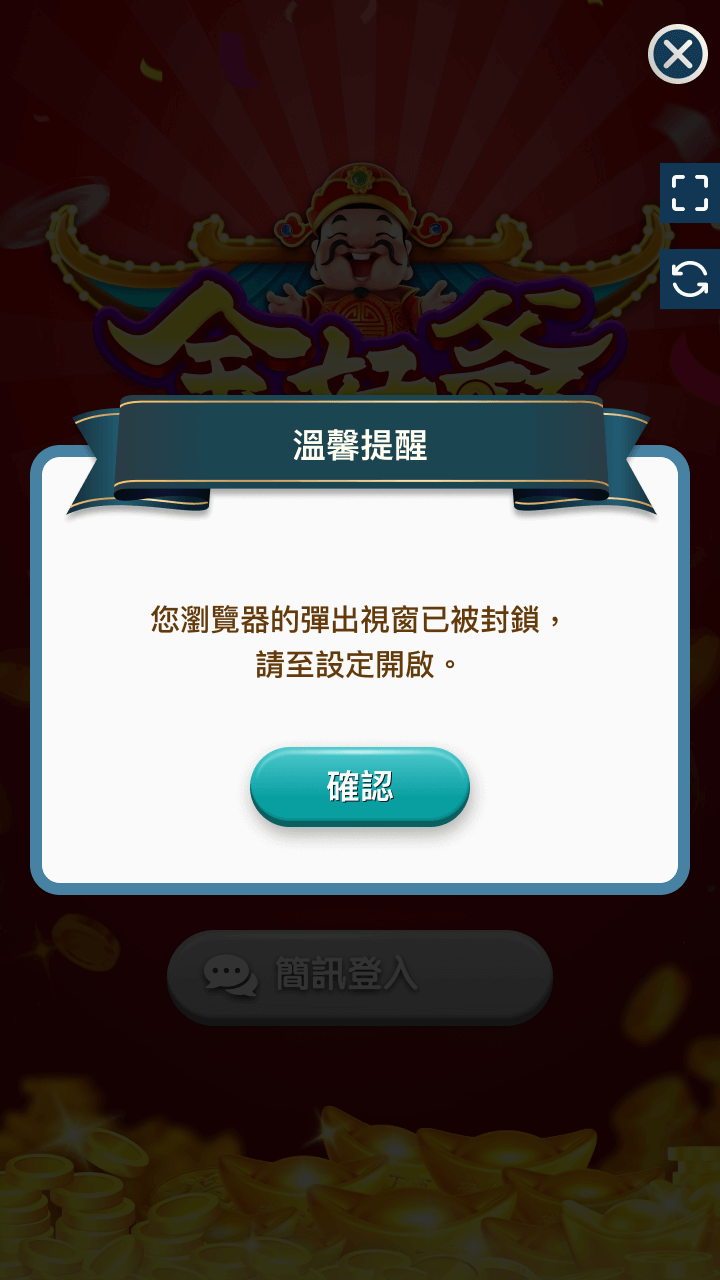Confirm the popup warning with 確認
The width and height of the screenshot is (720, 1280).
pos(360,786)
